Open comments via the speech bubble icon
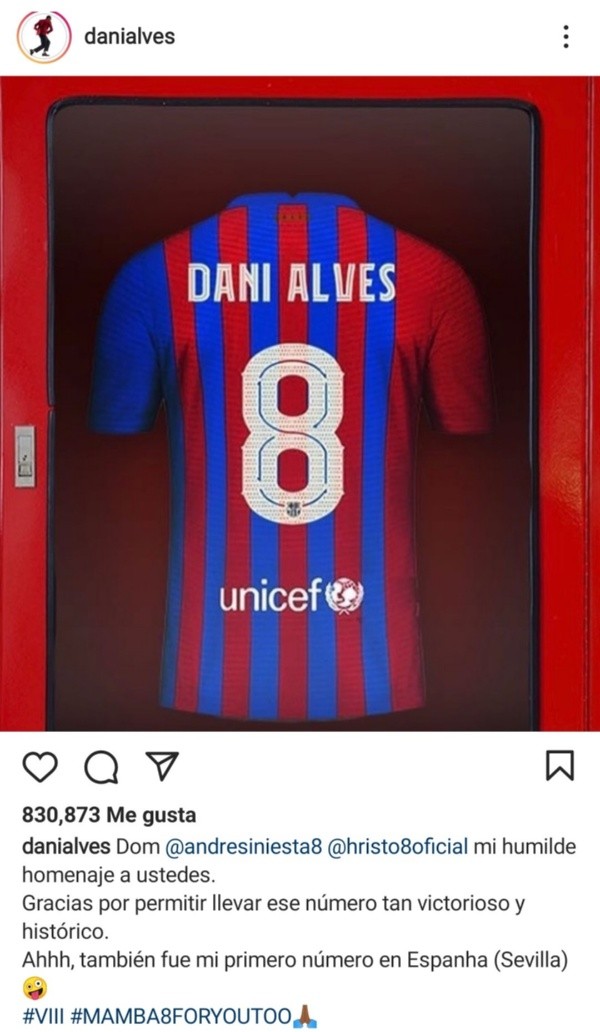Image resolution: width=600 pixels, height=1032 pixels. click(x=99, y=768)
